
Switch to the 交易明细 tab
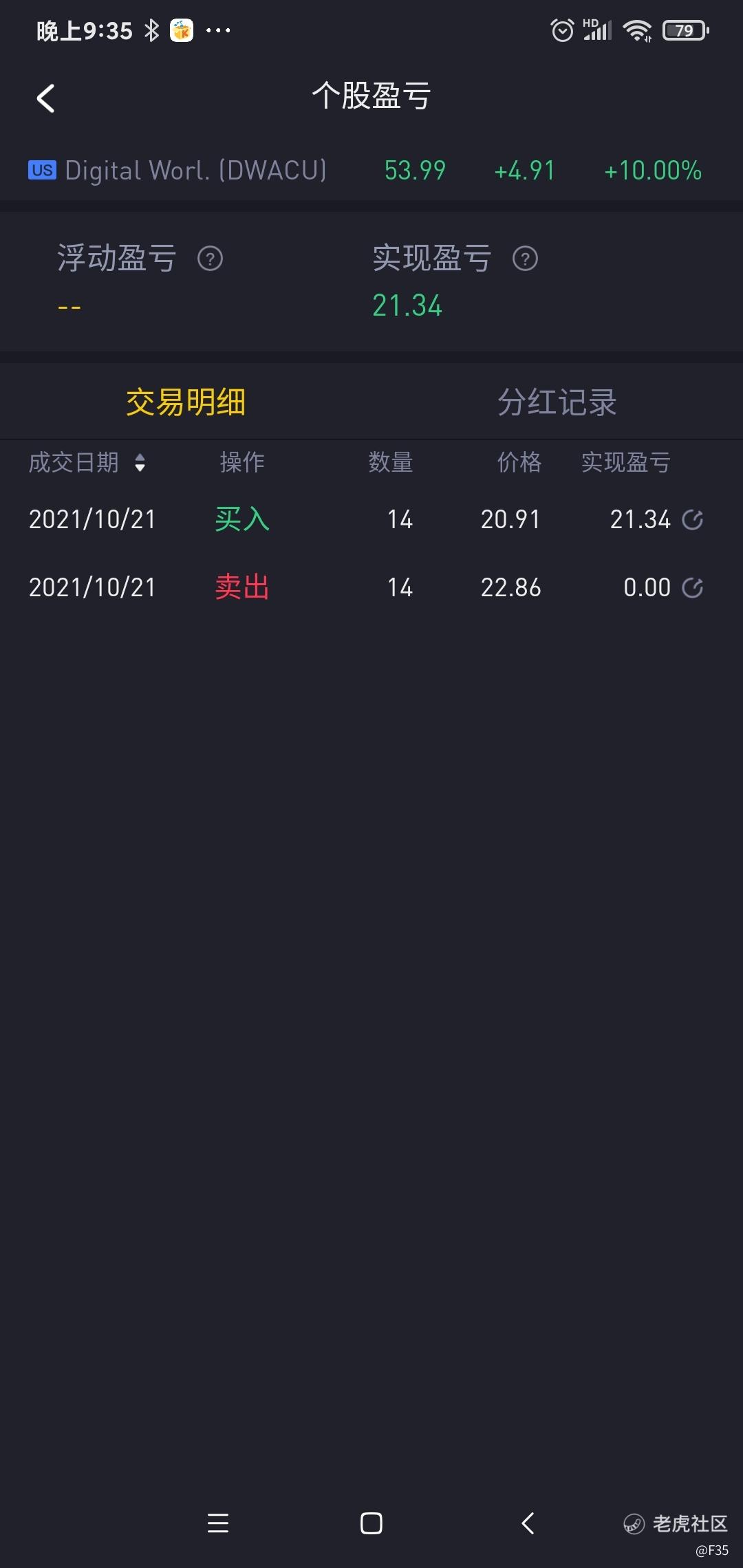(186, 402)
